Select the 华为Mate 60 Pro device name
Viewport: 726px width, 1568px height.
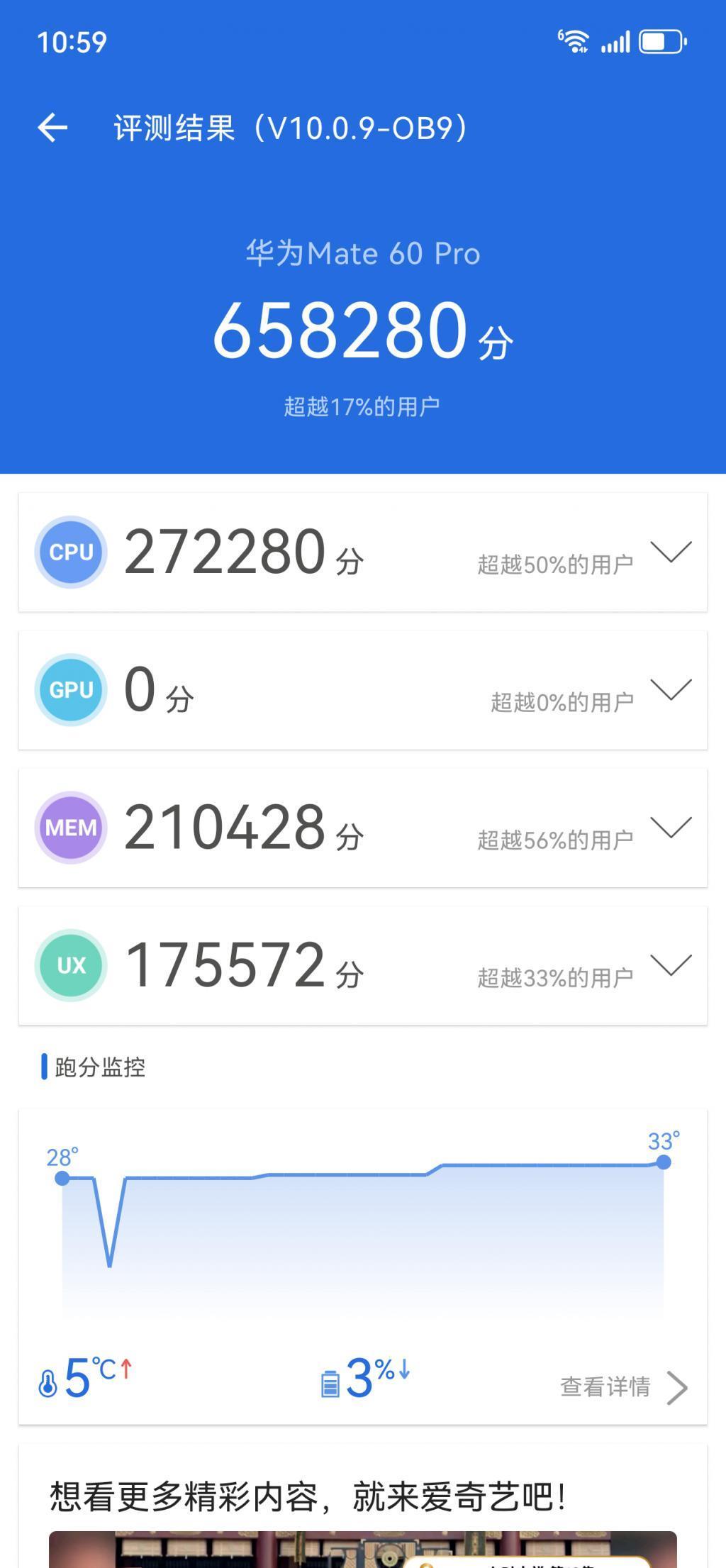click(363, 253)
